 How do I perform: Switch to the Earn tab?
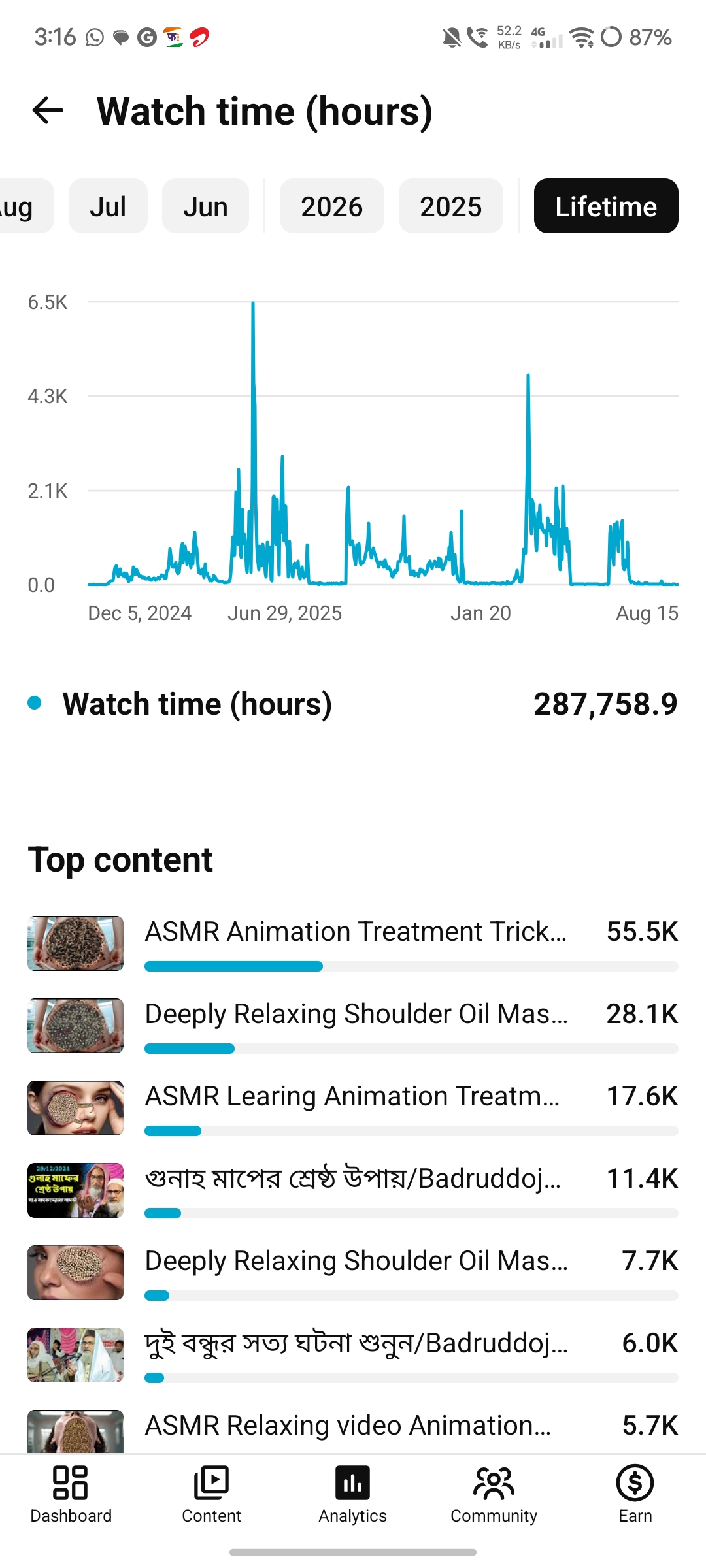tap(635, 1494)
